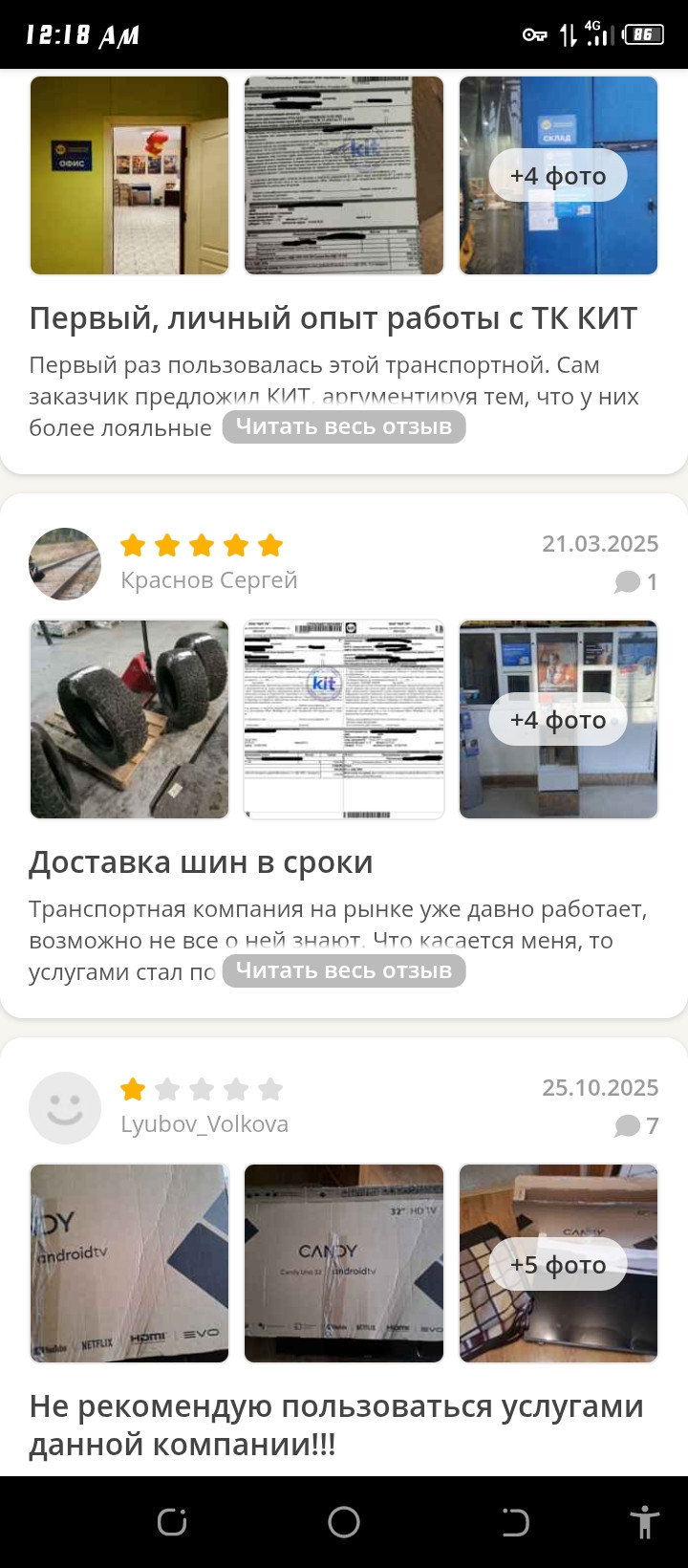
Task: Show the +4 фото tile in Краснов Сергей's review
Action: point(558,720)
